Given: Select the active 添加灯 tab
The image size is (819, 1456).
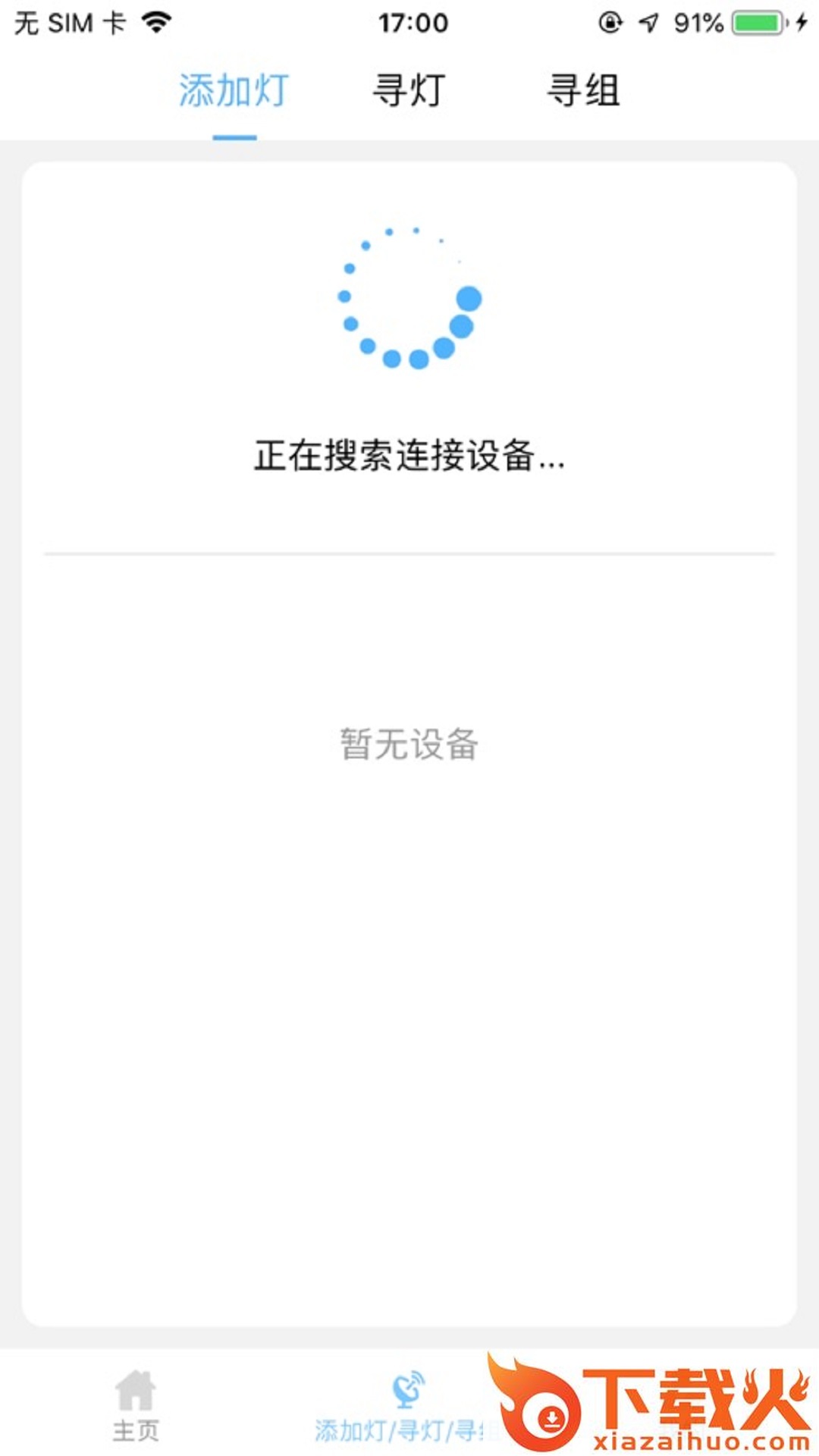Looking at the screenshot, I should (231, 91).
